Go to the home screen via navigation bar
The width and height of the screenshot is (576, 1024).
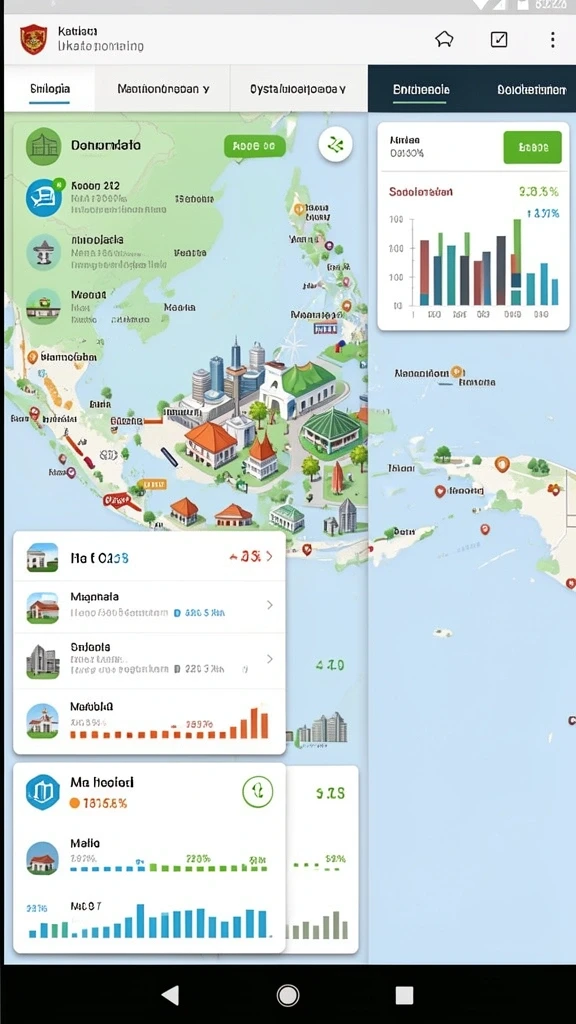point(287,995)
